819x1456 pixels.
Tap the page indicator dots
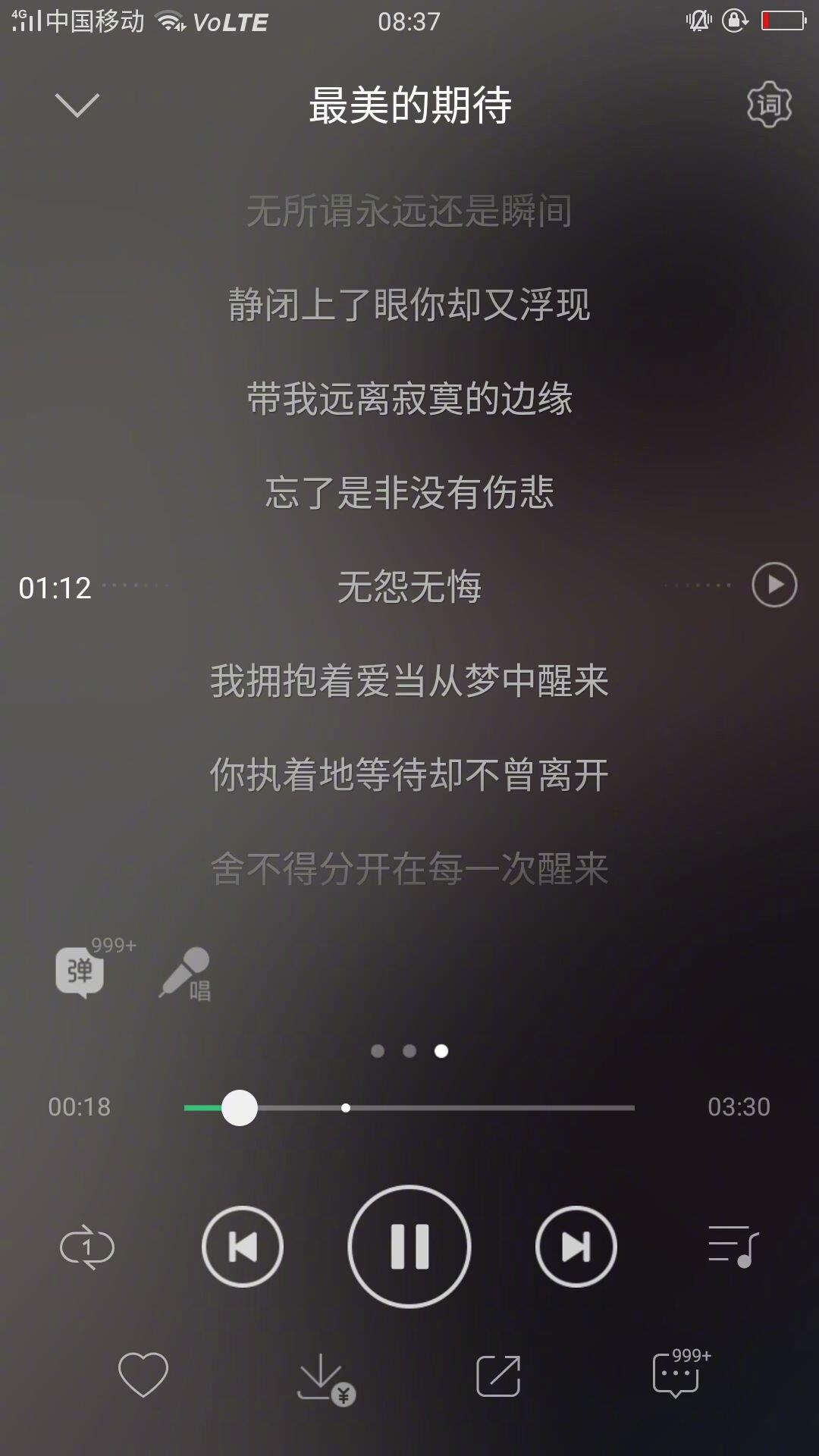(409, 1051)
